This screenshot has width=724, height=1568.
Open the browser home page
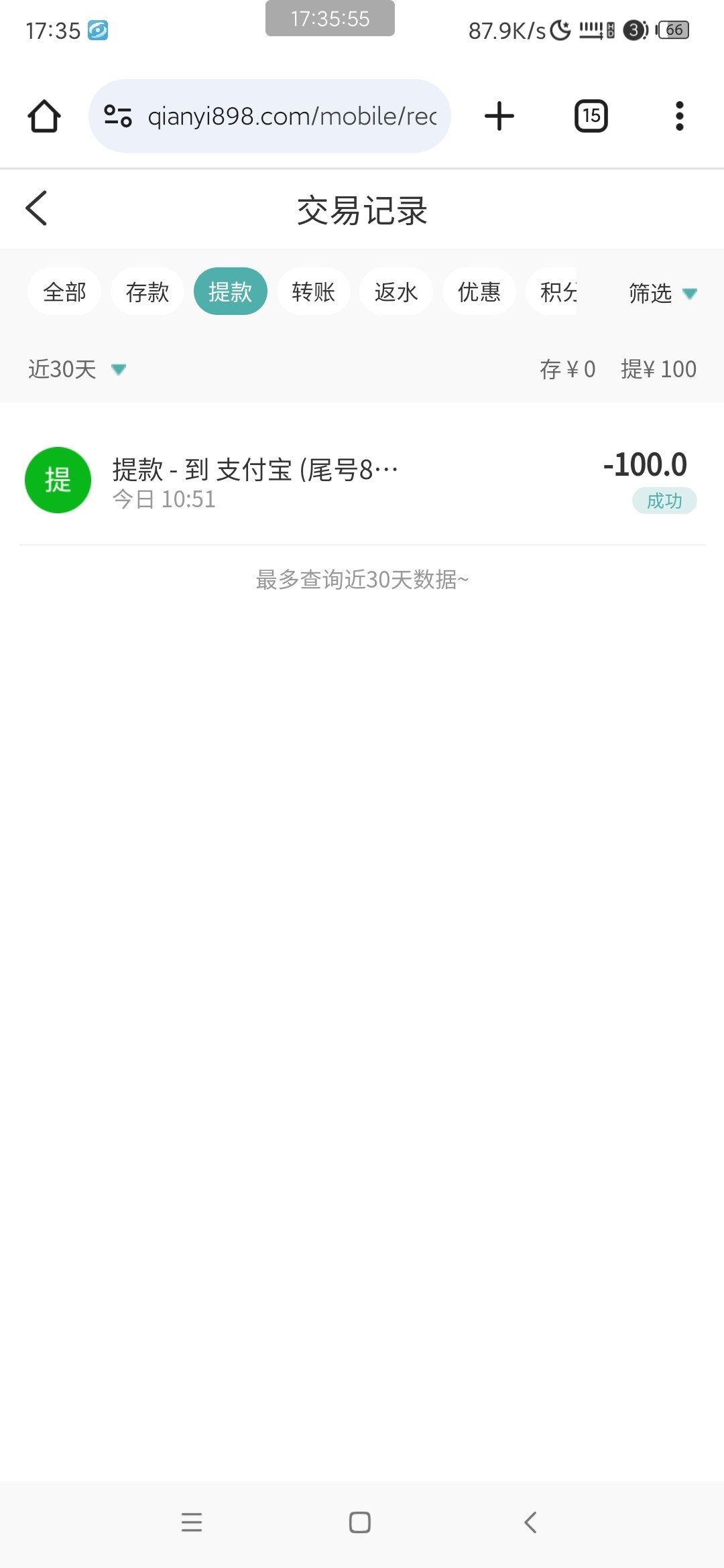point(44,116)
